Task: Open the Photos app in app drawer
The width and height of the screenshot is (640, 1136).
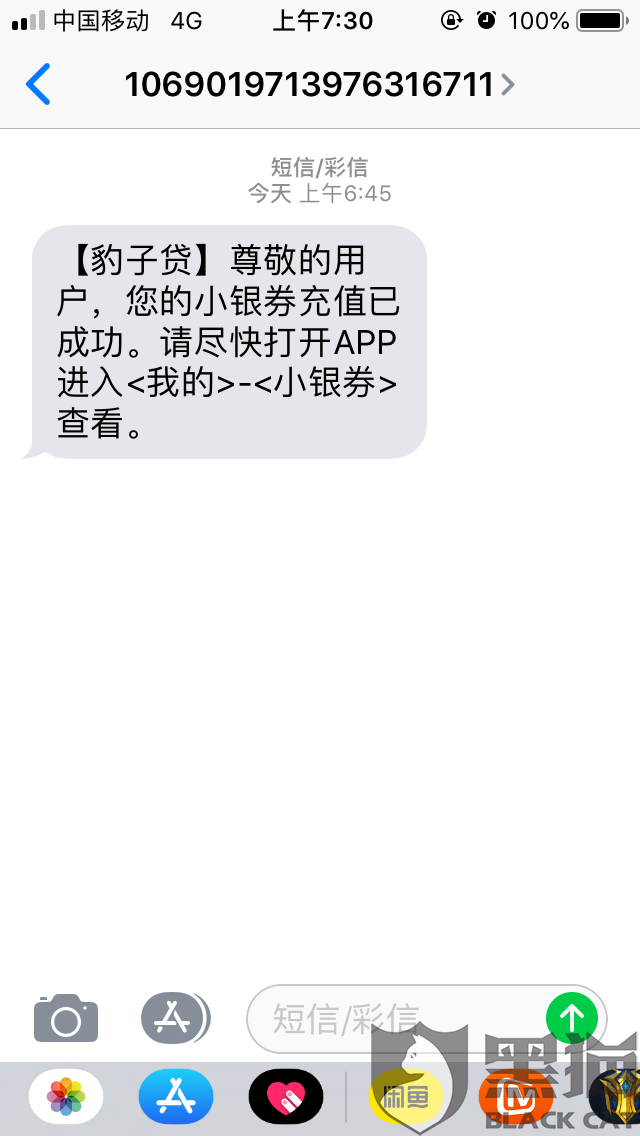Action: coord(66,1096)
